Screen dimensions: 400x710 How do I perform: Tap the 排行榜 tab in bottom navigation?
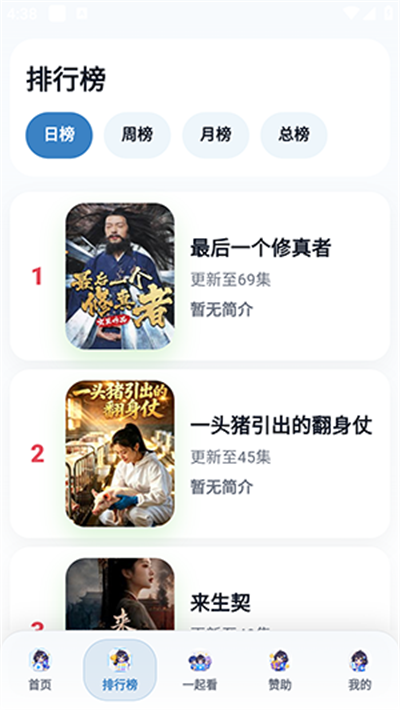click(x=120, y=670)
